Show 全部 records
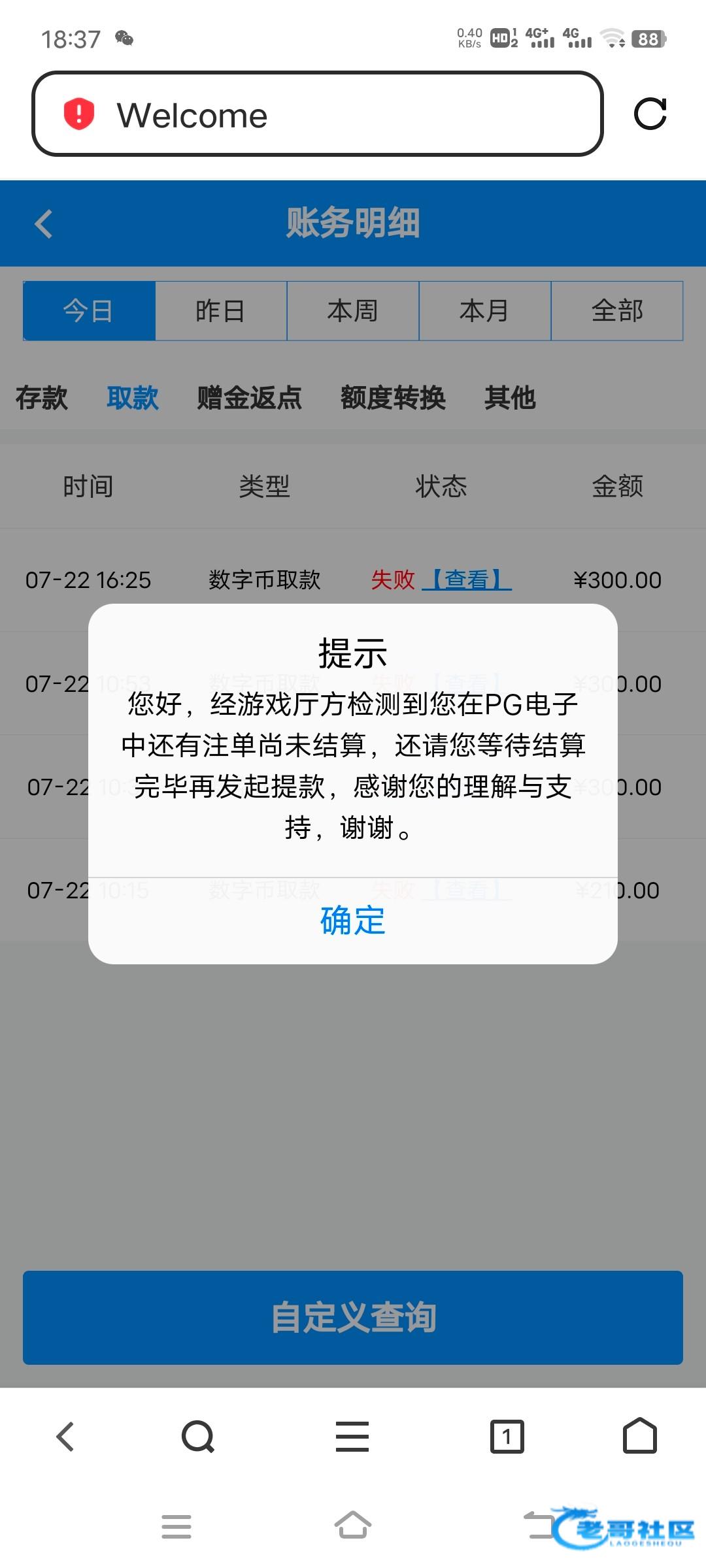 [617, 311]
